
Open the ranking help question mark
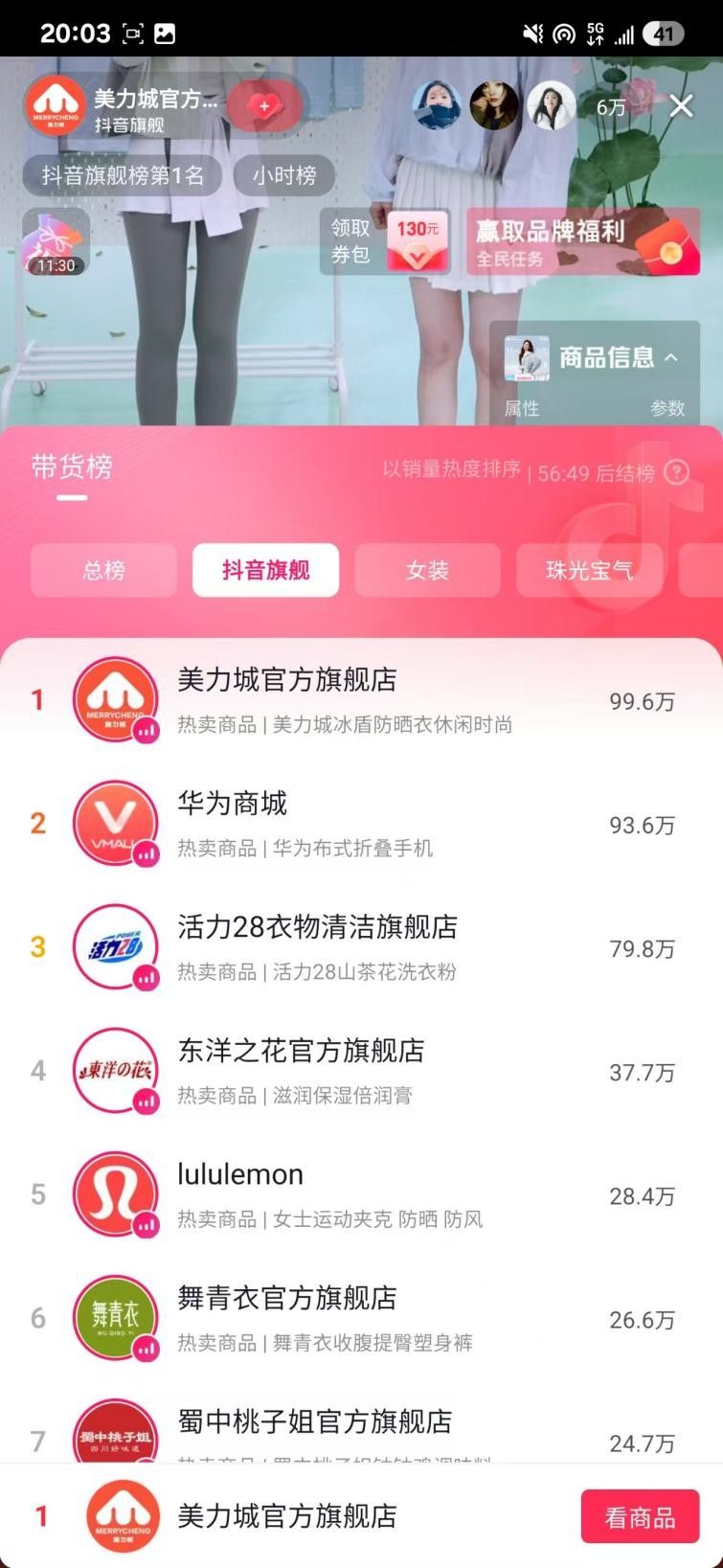[677, 471]
